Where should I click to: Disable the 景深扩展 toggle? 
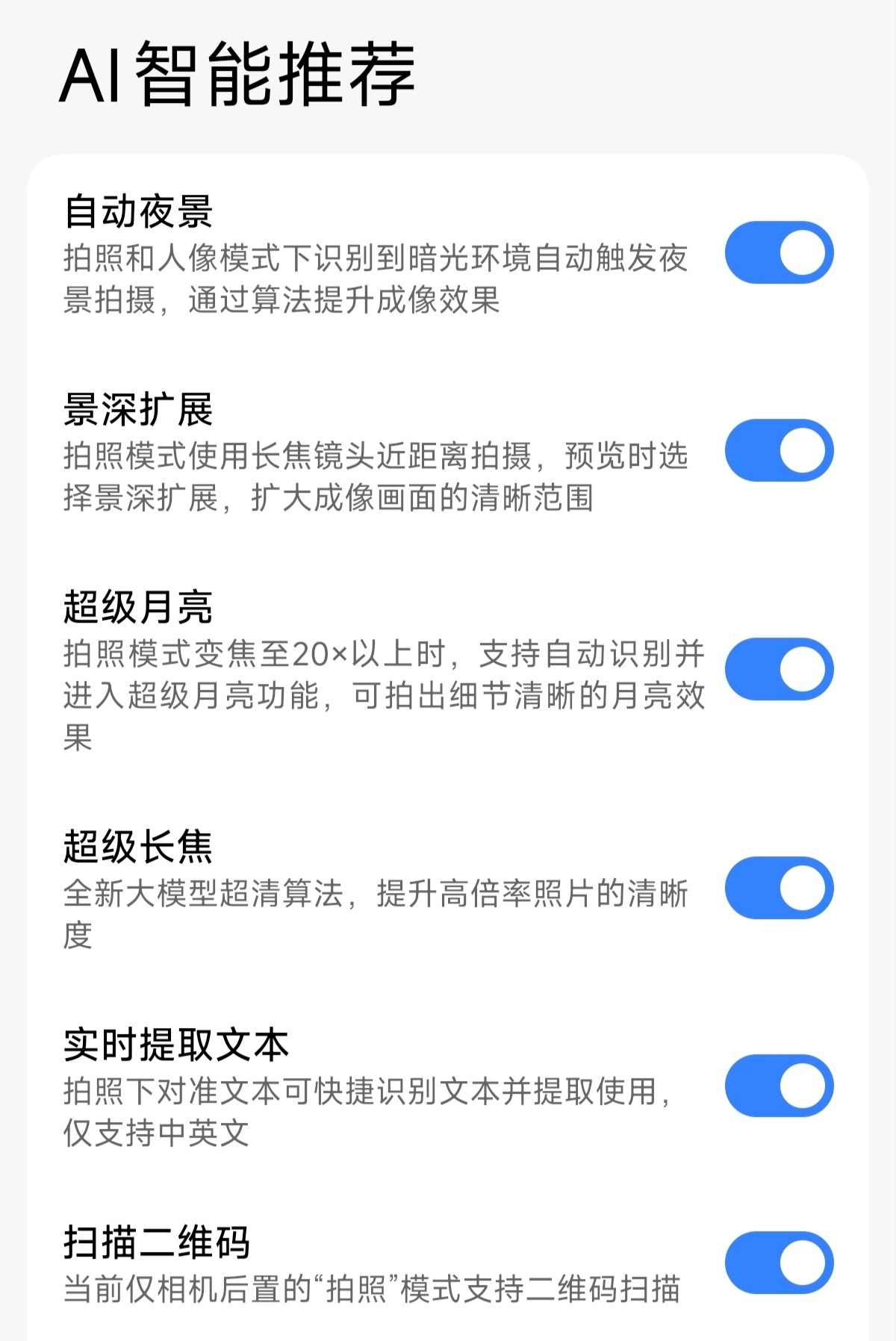coord(779,450)
